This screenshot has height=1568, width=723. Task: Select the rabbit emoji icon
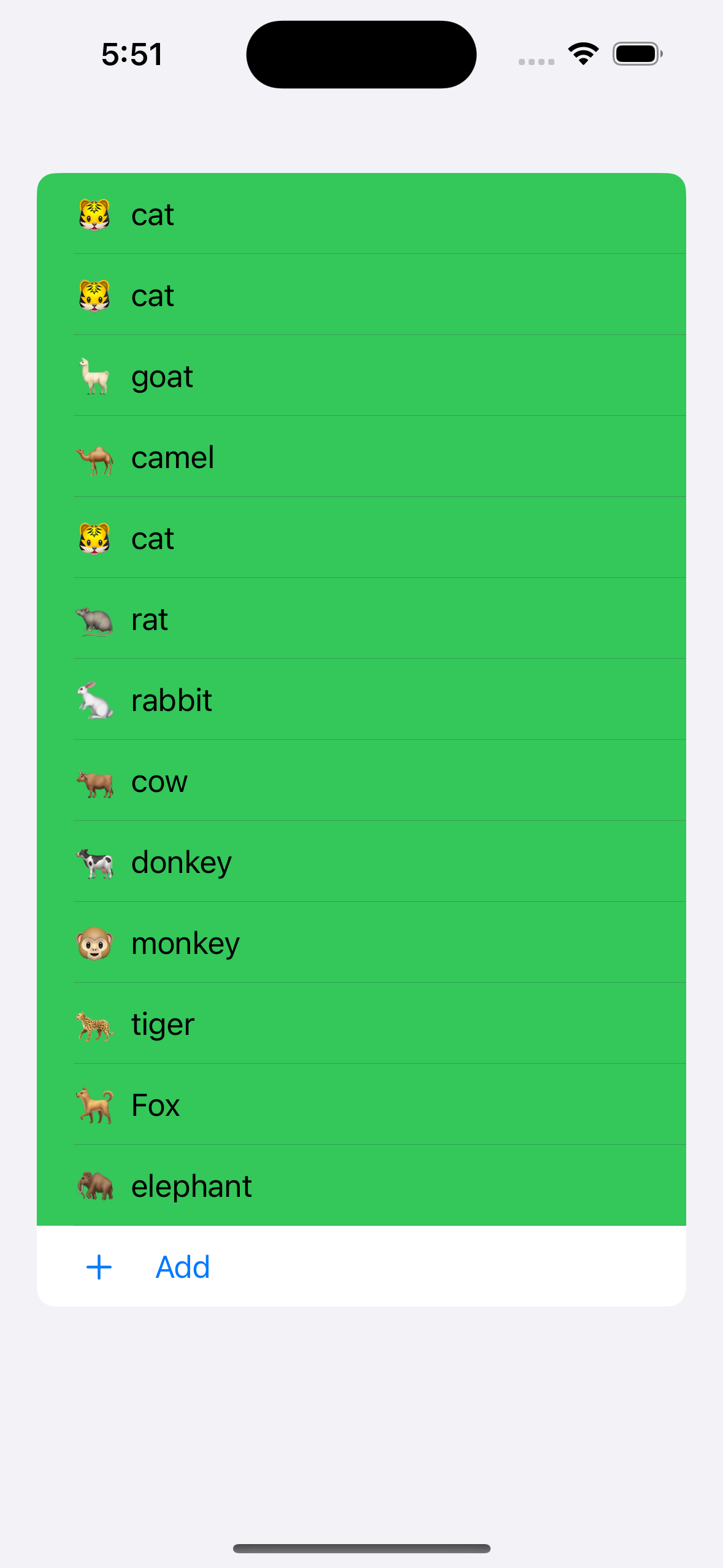94,700
